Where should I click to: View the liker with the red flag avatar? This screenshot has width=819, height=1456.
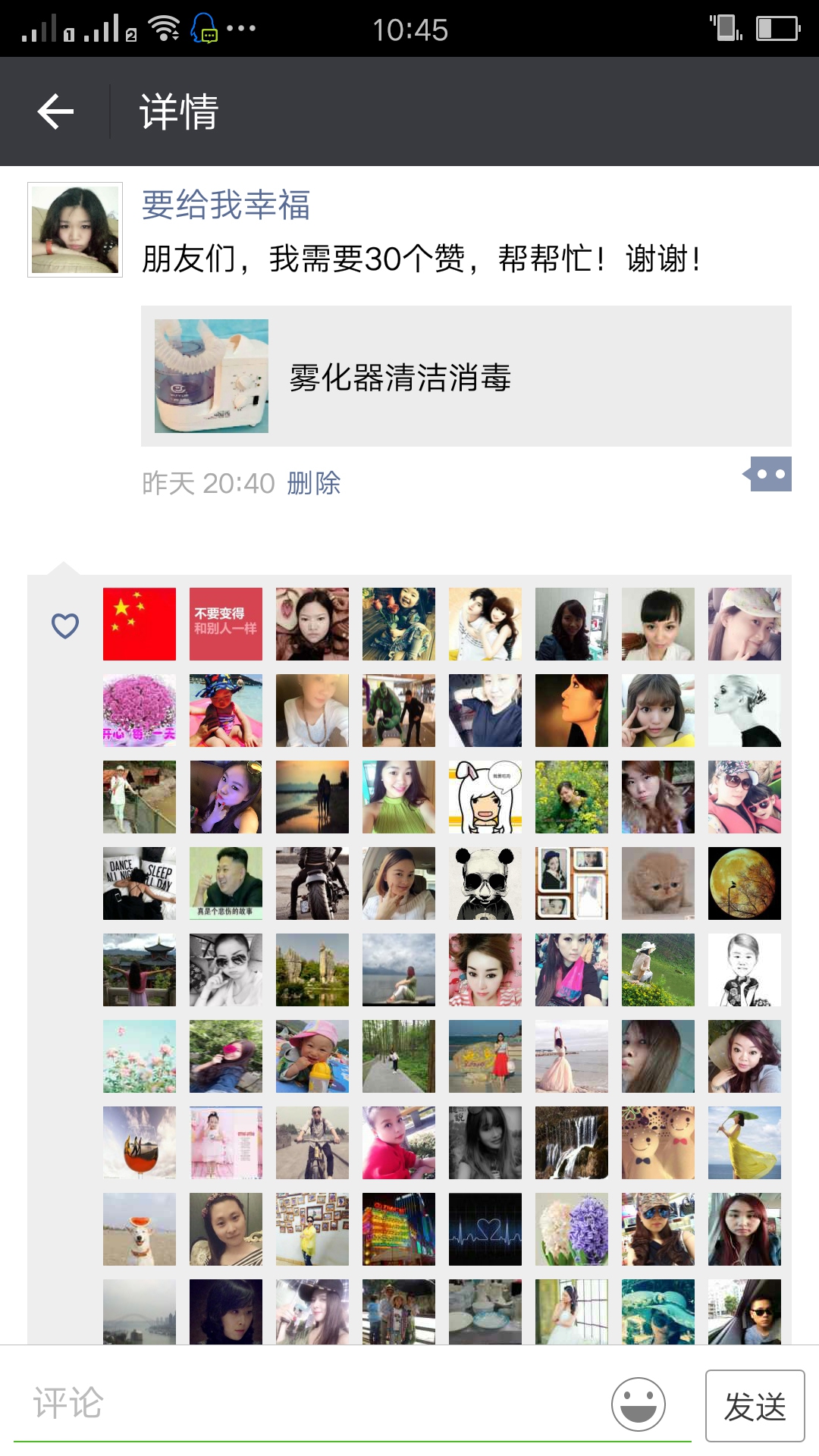point(140,624)
